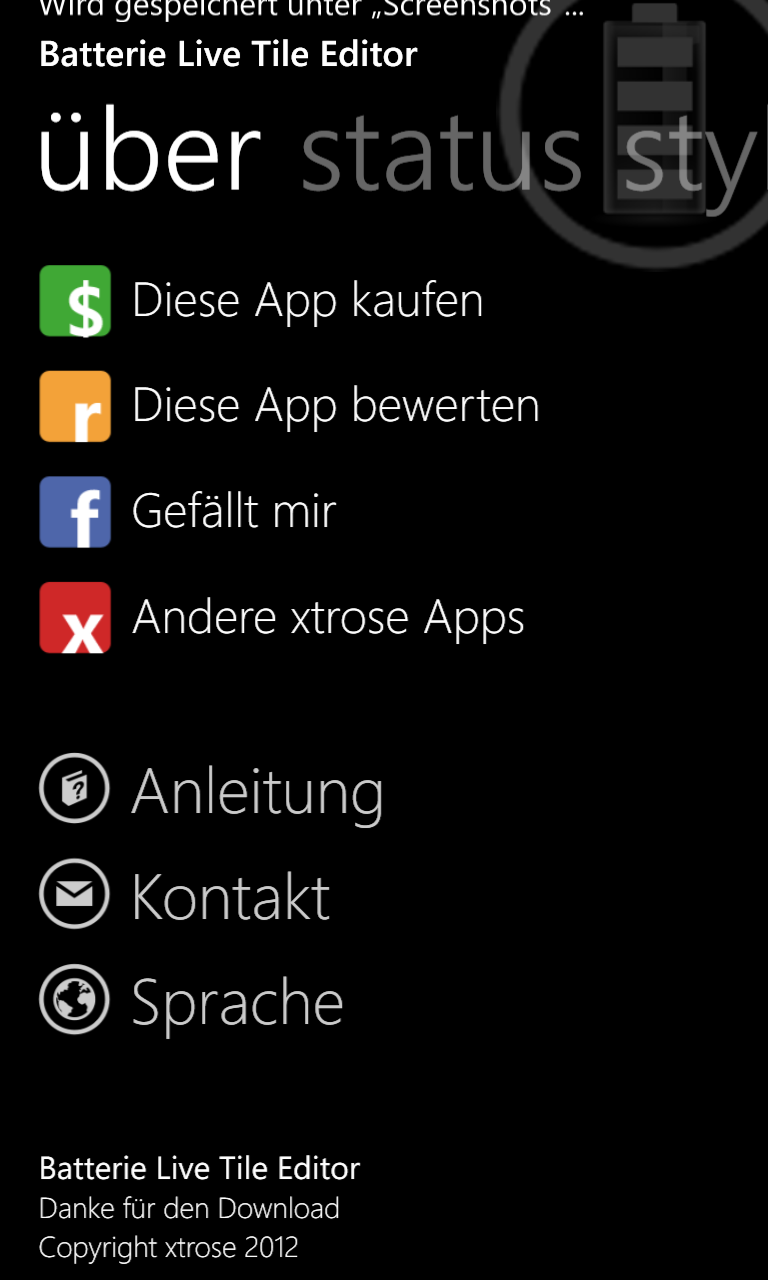Open Andere xtrose Apps
Screen dimensions: 768x1280
pos(282,617)
